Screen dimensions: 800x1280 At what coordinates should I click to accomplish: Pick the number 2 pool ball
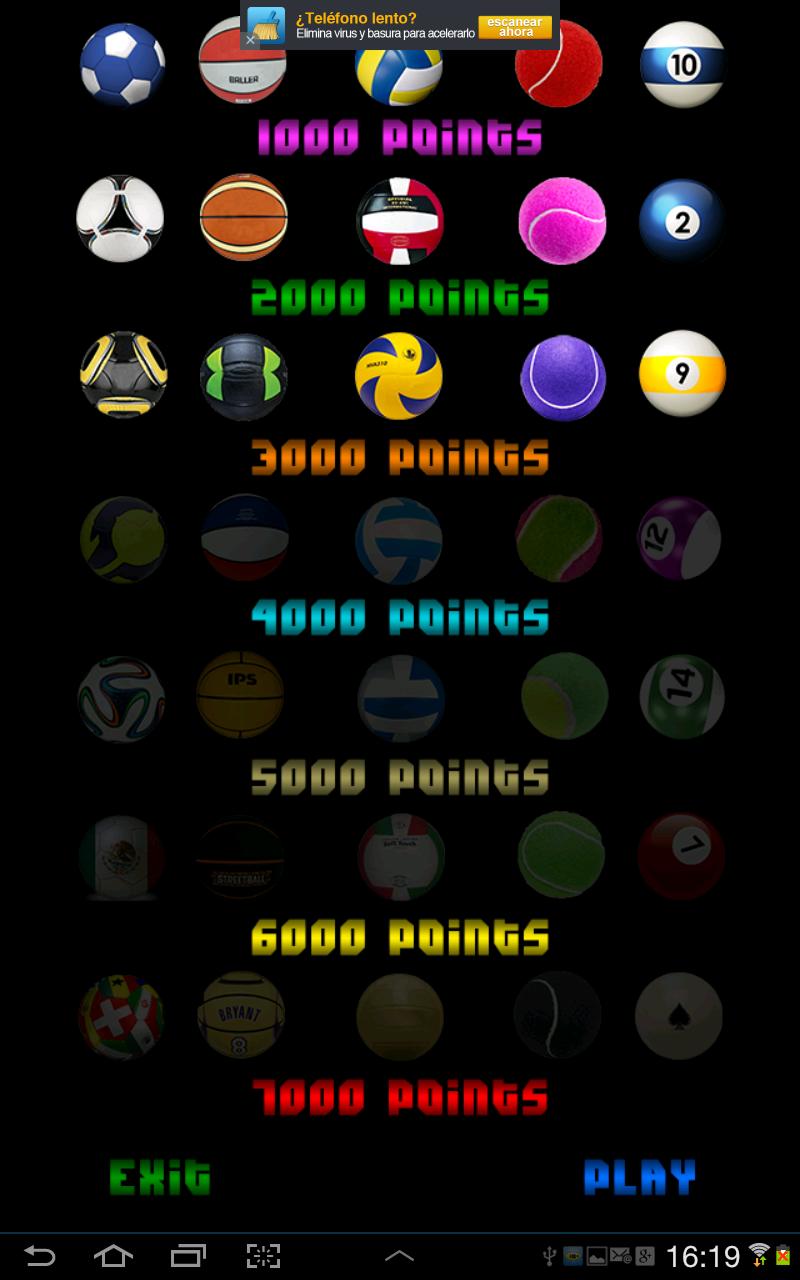pyautogui.click(x=681, y=220)
